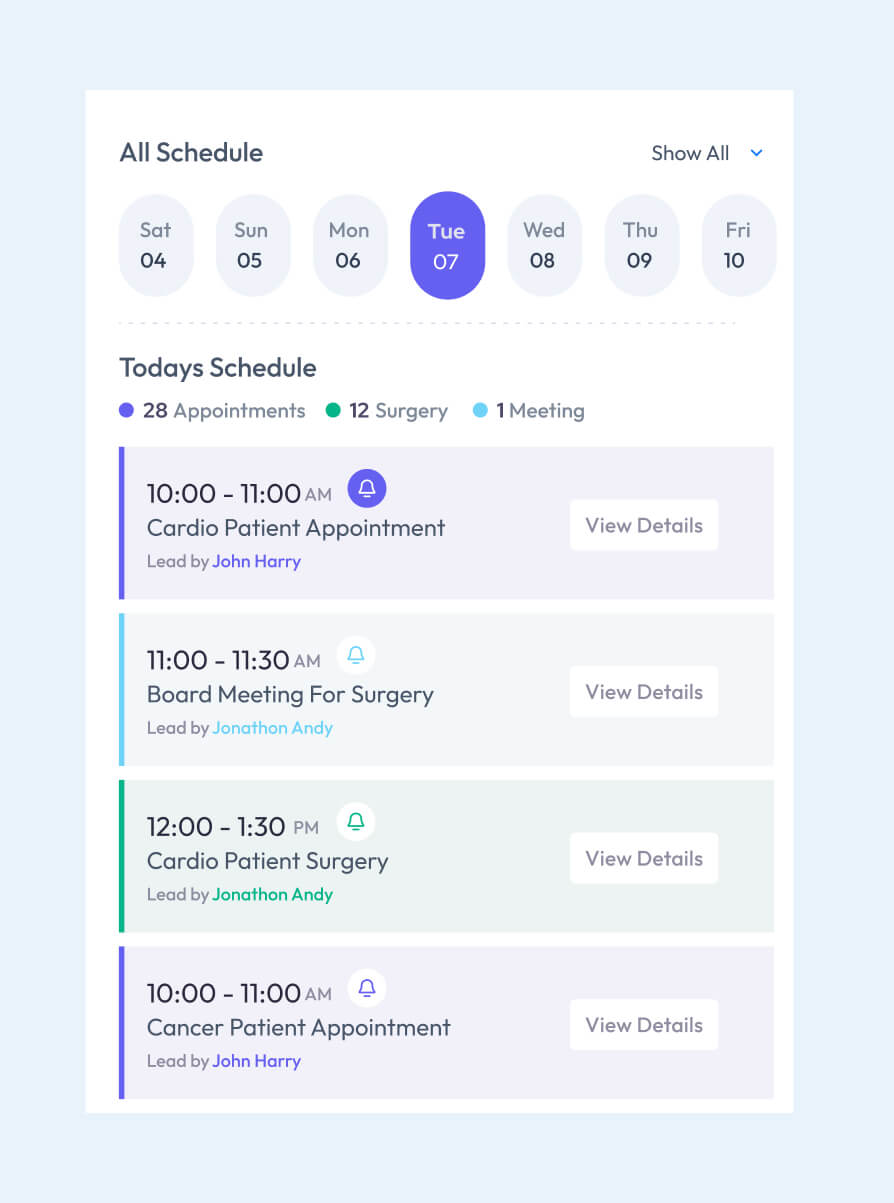Select Mon 06 in the date strip
The height and width of the screenshot is (1203, 894).
(x=349, y=245)
